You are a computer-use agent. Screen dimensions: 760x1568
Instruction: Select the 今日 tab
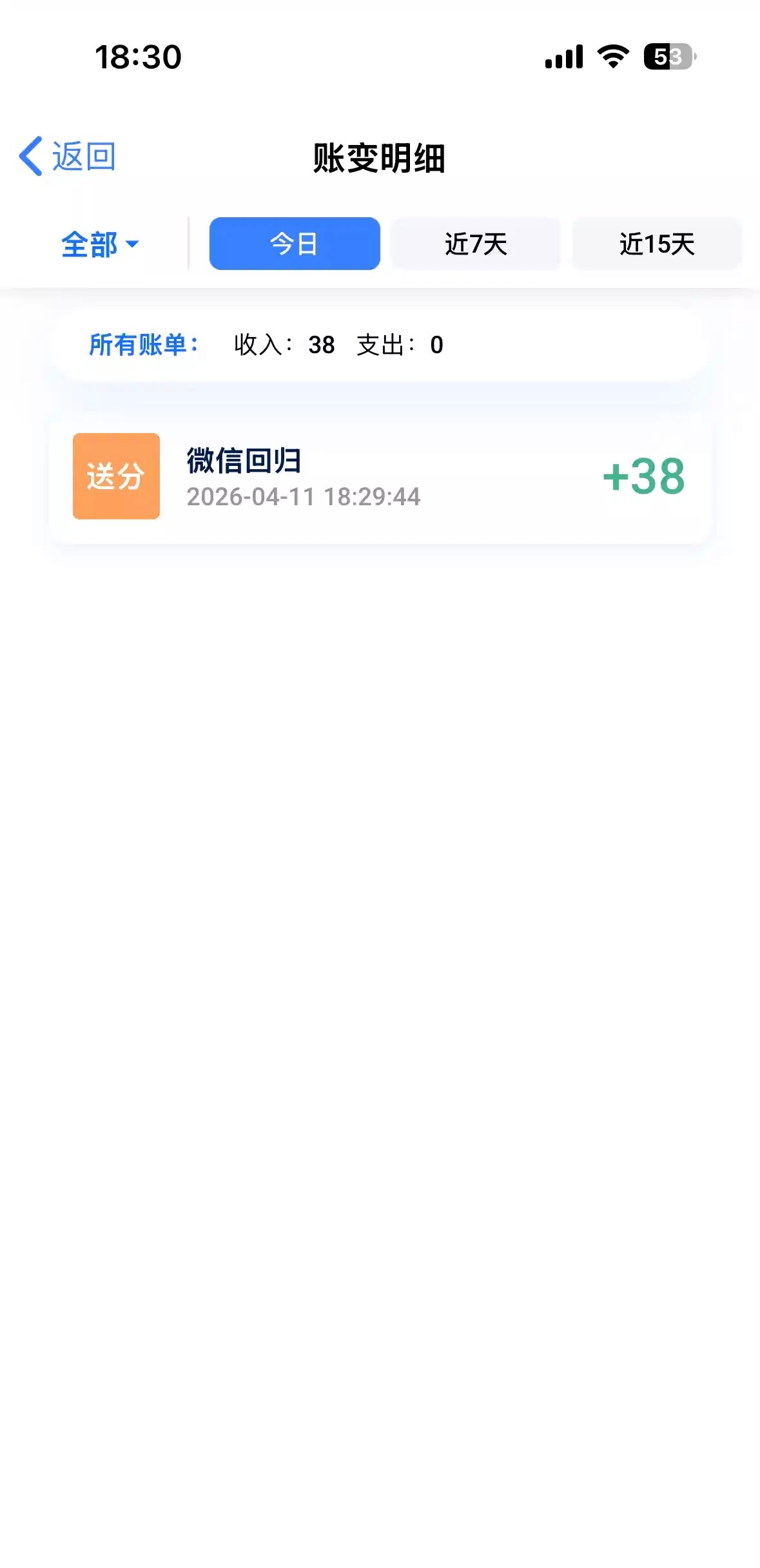click(295, 244)
